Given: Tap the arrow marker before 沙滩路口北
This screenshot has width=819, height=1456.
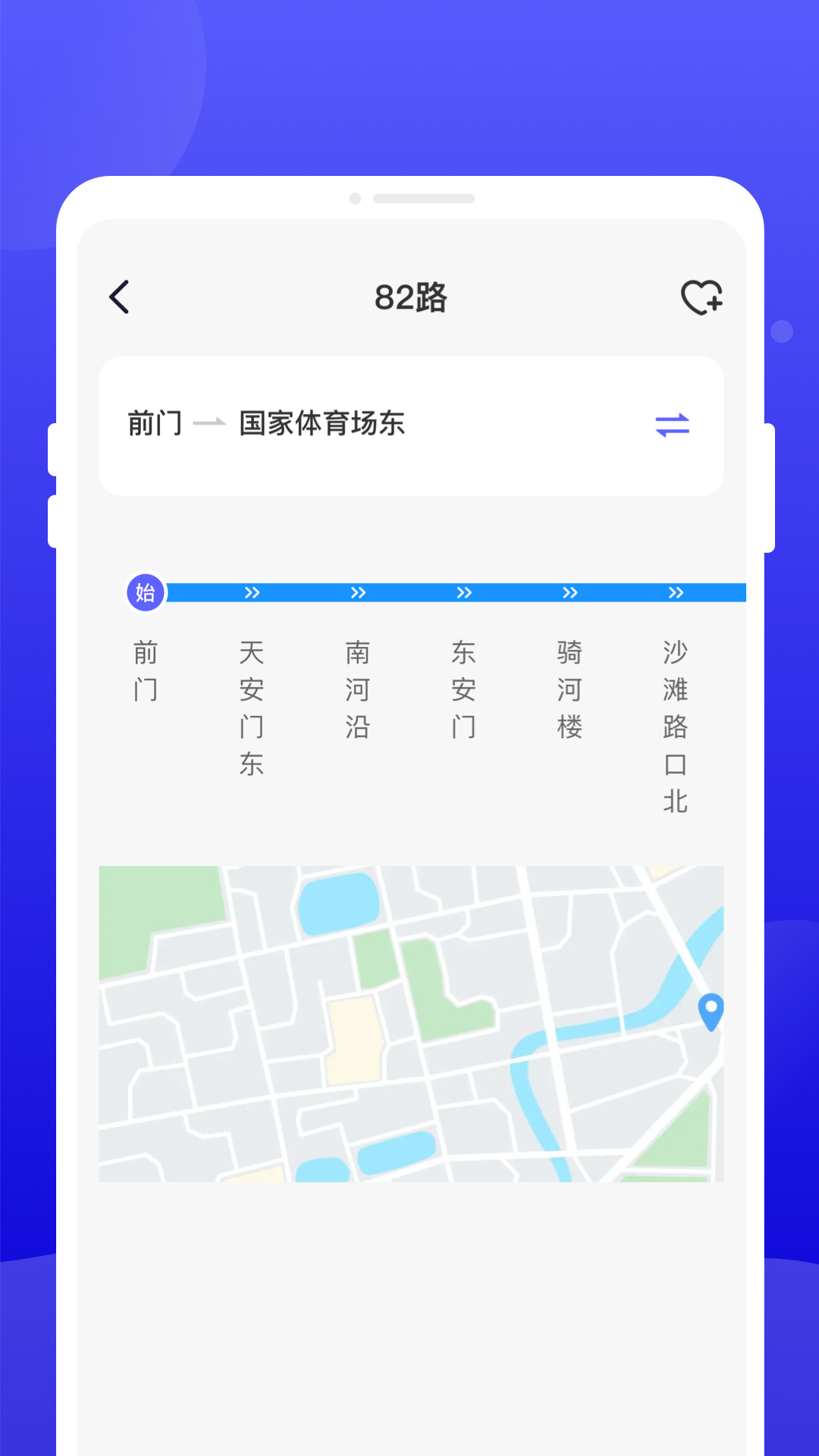Looking at the screenshot, I should point(676,592).
